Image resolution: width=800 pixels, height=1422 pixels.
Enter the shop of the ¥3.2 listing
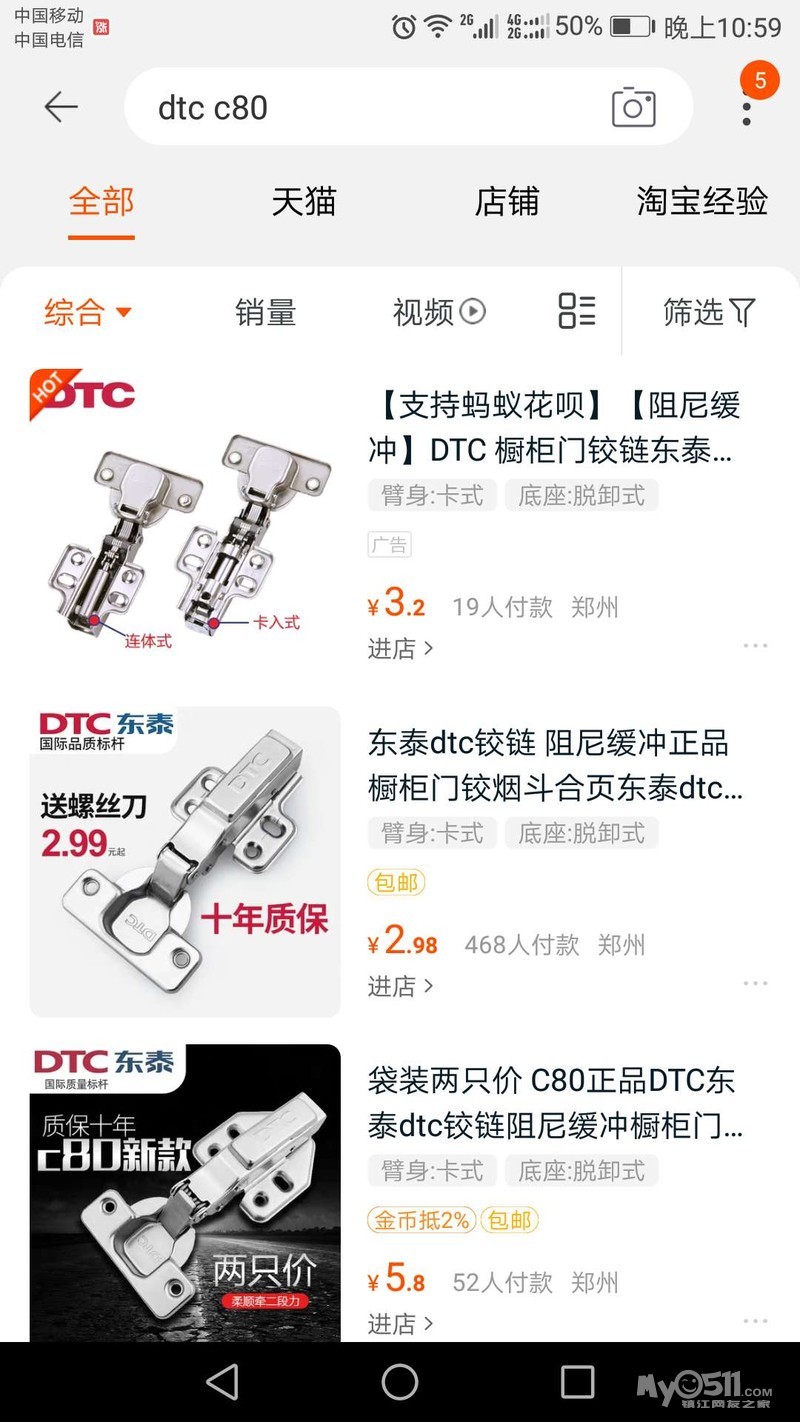click(x=400, y=648)
